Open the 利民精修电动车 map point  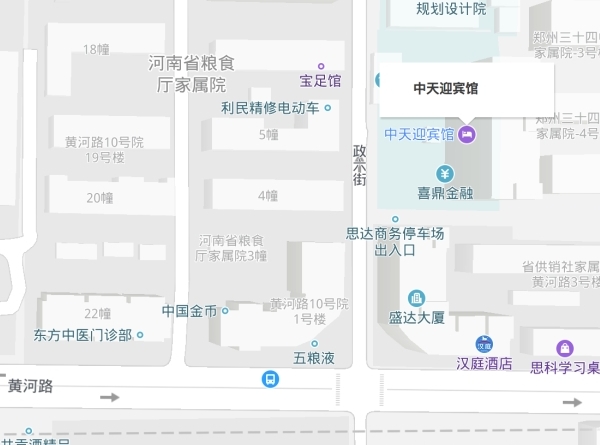(x=327, y=107)
